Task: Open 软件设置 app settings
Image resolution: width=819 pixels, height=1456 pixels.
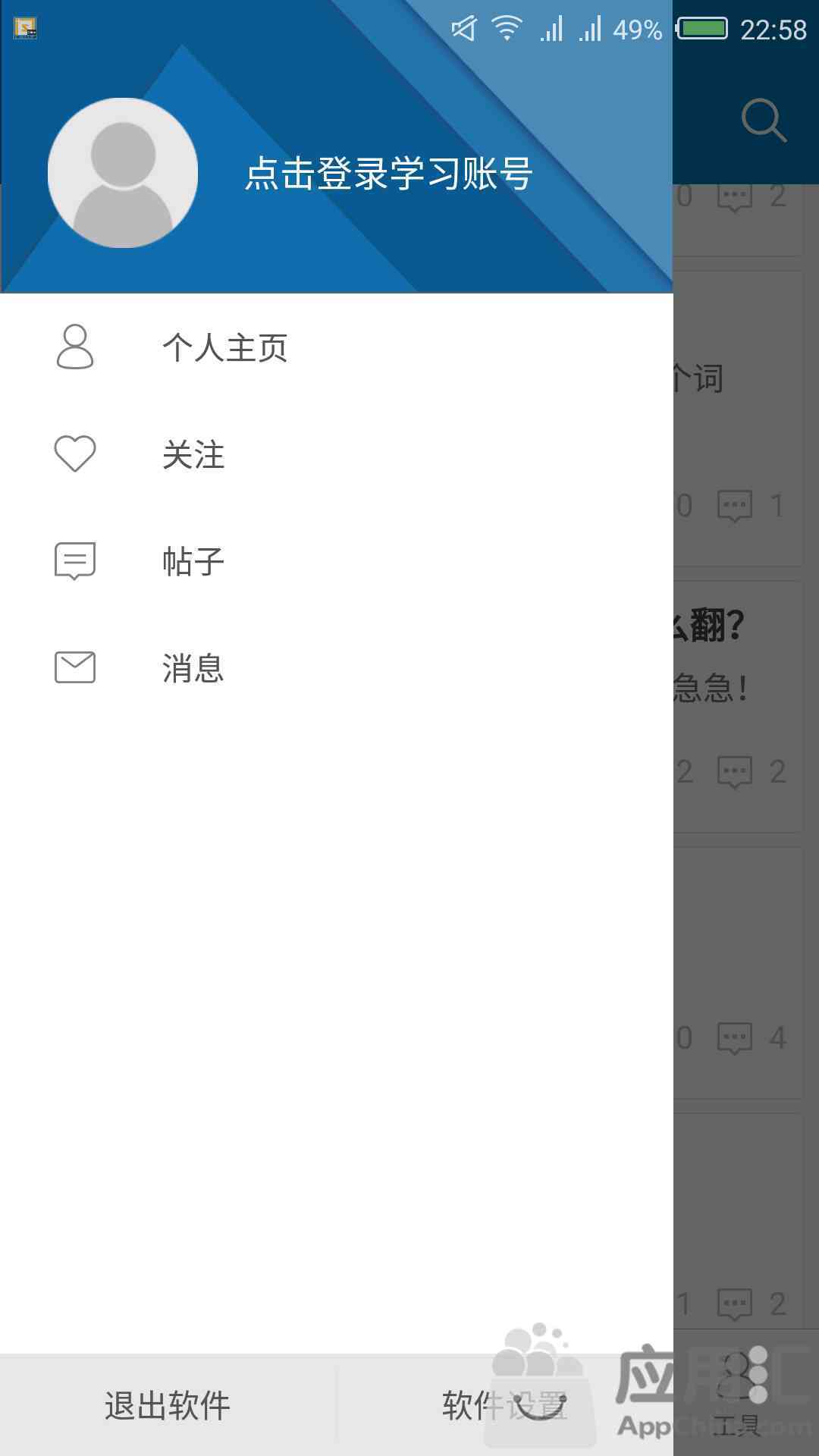Action: pos(504,1406)
